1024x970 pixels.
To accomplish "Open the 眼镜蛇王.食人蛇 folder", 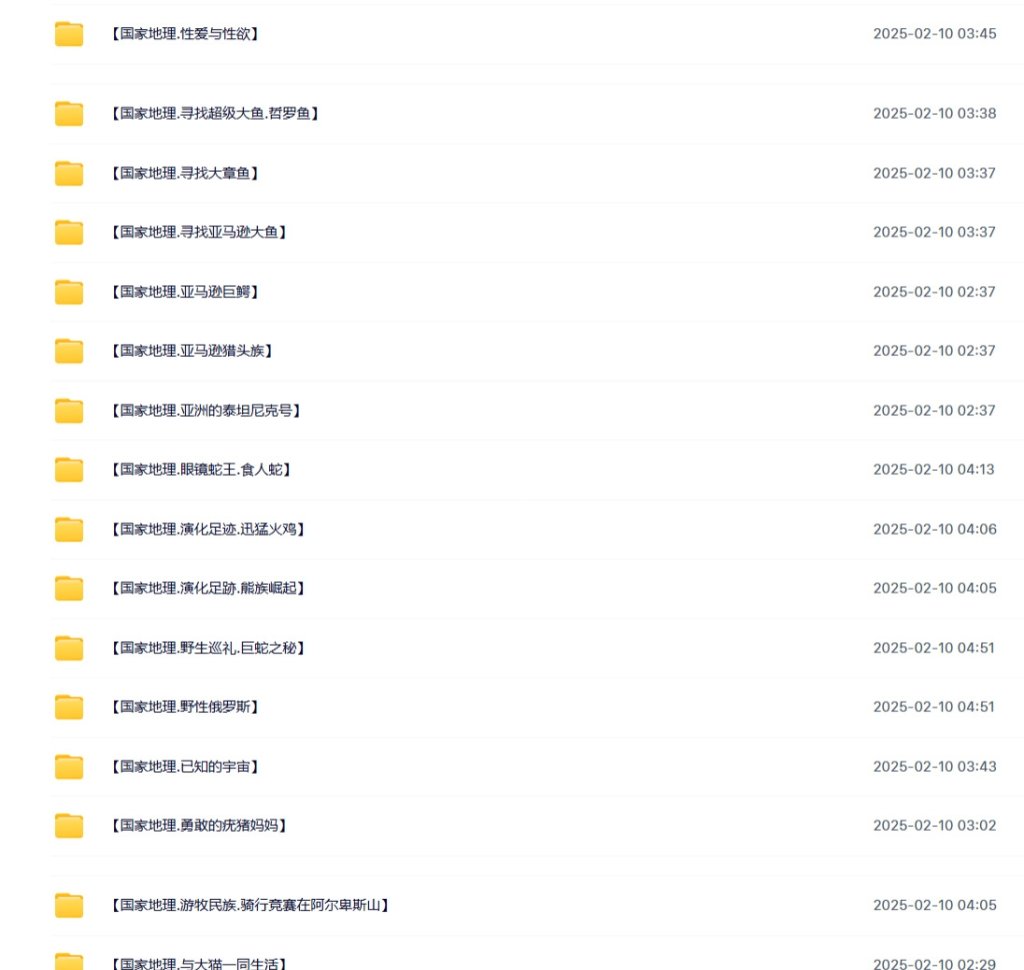I will 201,470.
